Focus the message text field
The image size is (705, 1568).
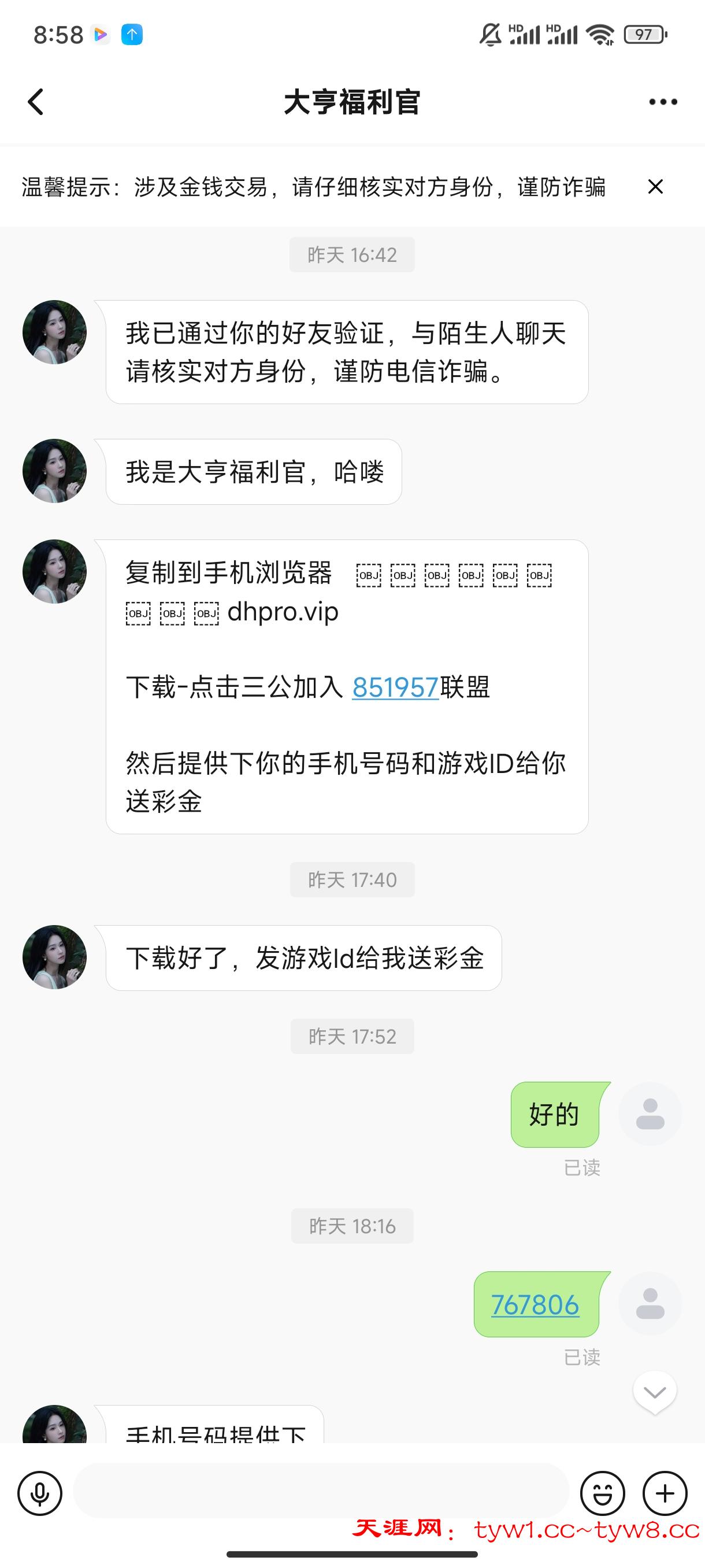click(321, 1492)
